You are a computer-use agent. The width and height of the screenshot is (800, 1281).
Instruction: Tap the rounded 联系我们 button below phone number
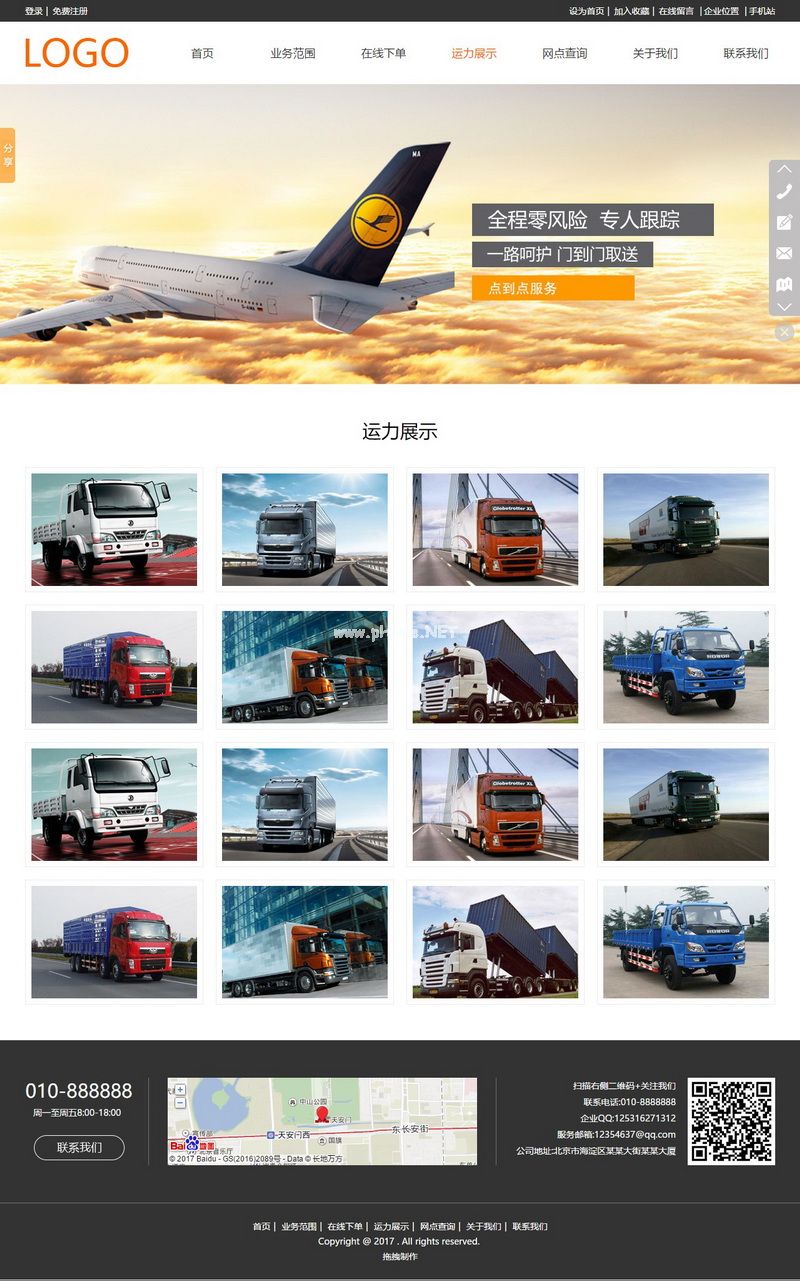click(79, 1147)
